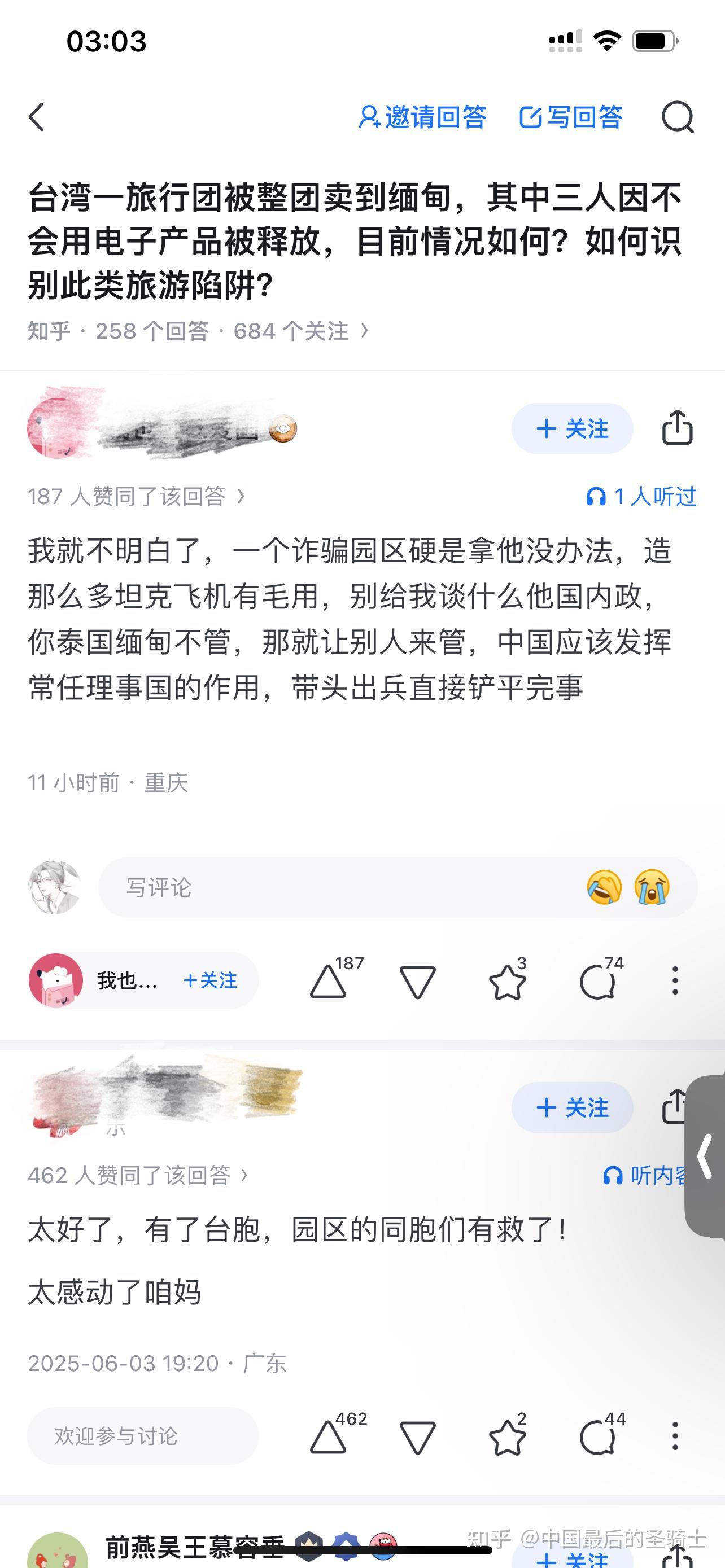The height and width of the screenshot is (1568, 725).
Task: Open the more menu beside the 44 comments
Action: (x=675, y=1436)
